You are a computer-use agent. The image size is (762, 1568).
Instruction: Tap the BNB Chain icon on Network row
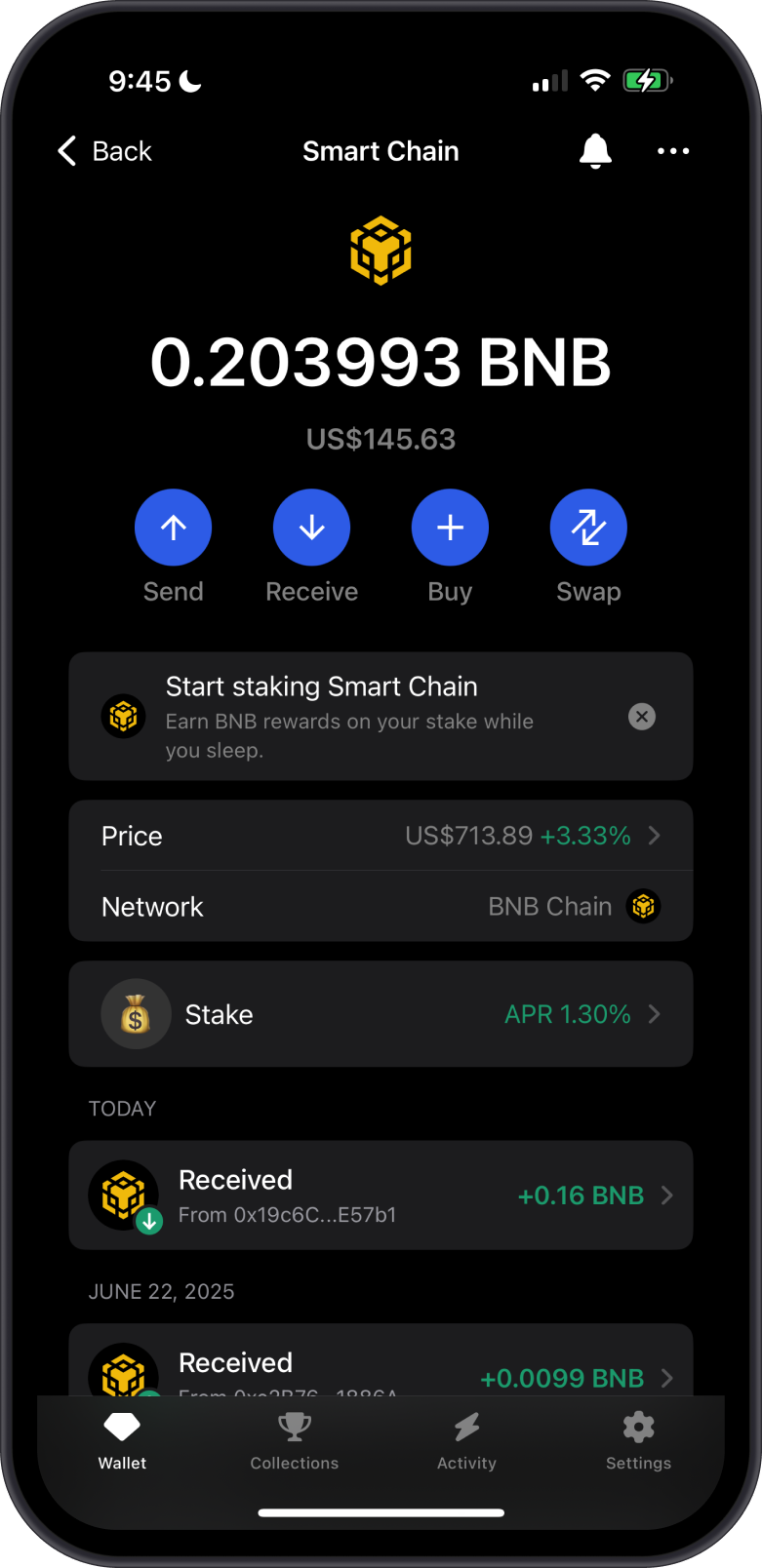[643, 906]
